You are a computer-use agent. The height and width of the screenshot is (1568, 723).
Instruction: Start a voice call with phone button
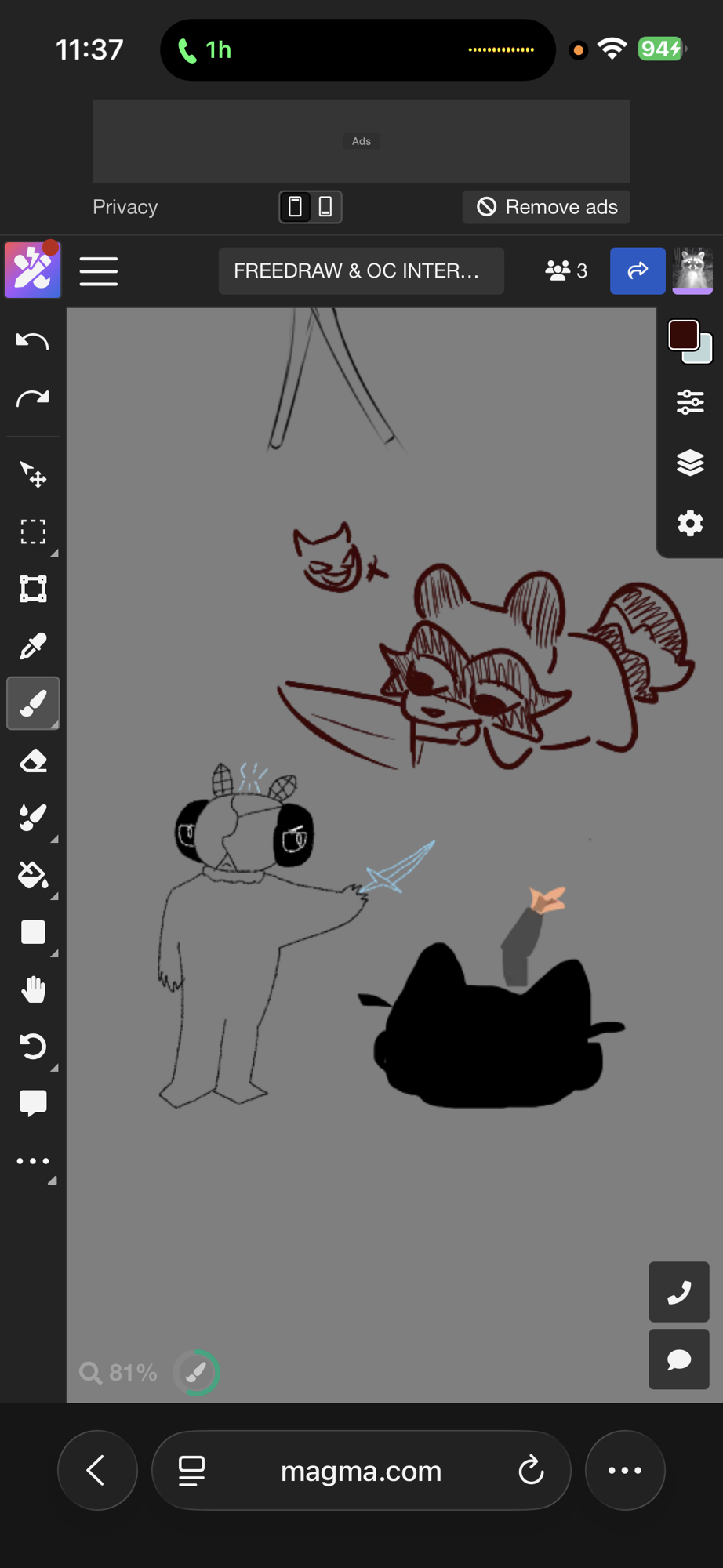pos(679,1292)
